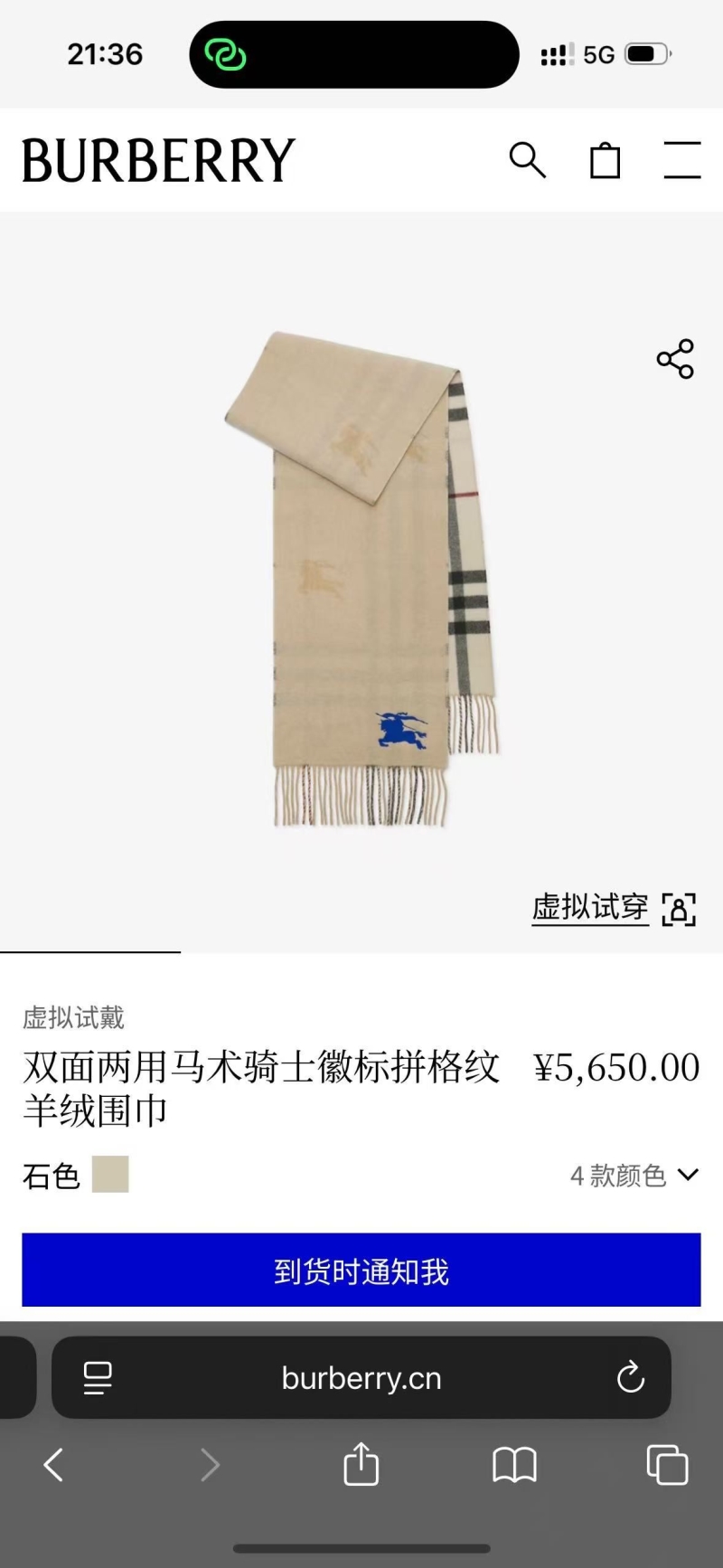Open the shopping bag
Image resolution: width=723 pixels, height=1568 pixels.
(x=605, y=162)
